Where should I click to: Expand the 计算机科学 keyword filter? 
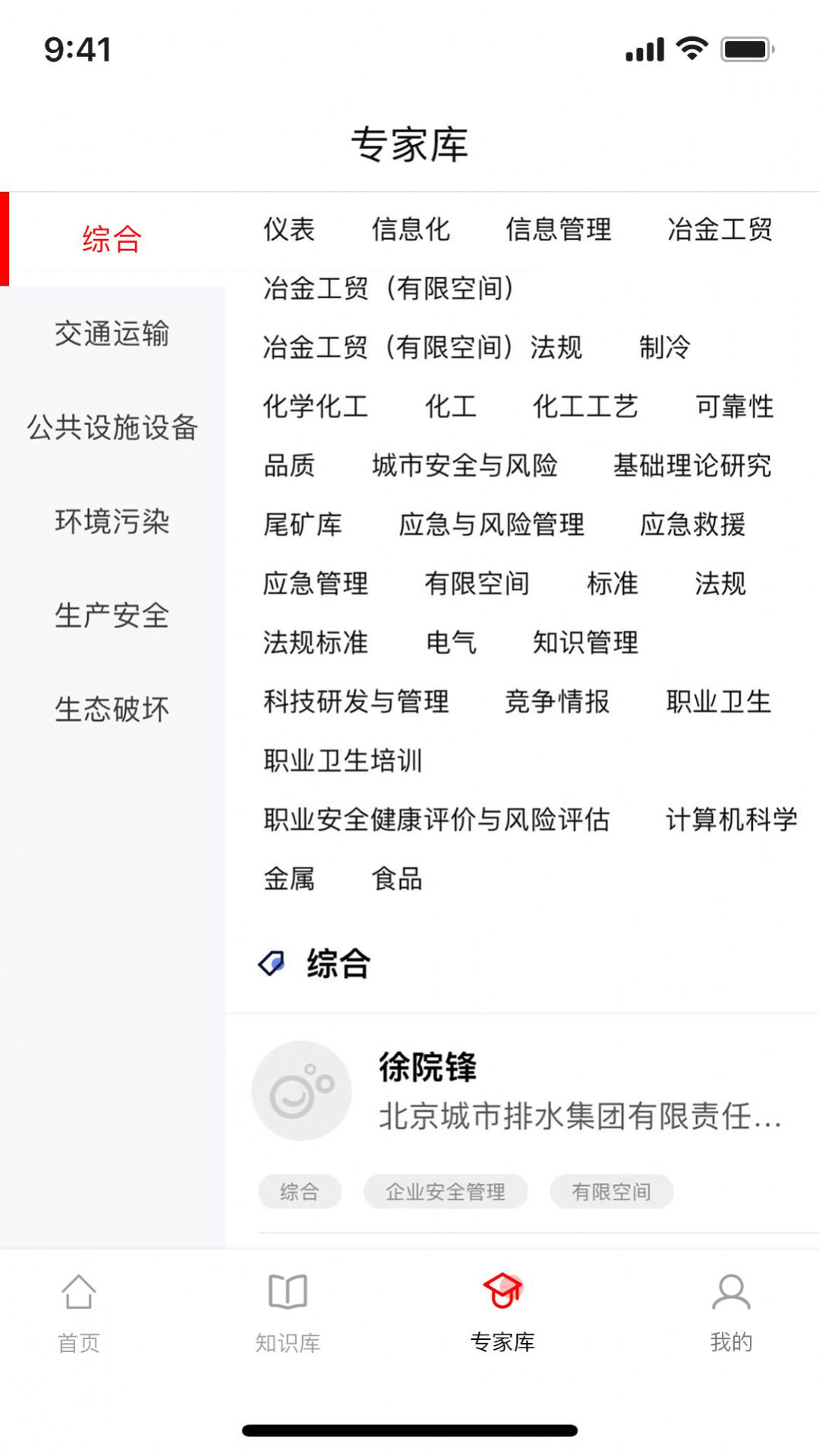pyautogui.click(x=733, y=820)
